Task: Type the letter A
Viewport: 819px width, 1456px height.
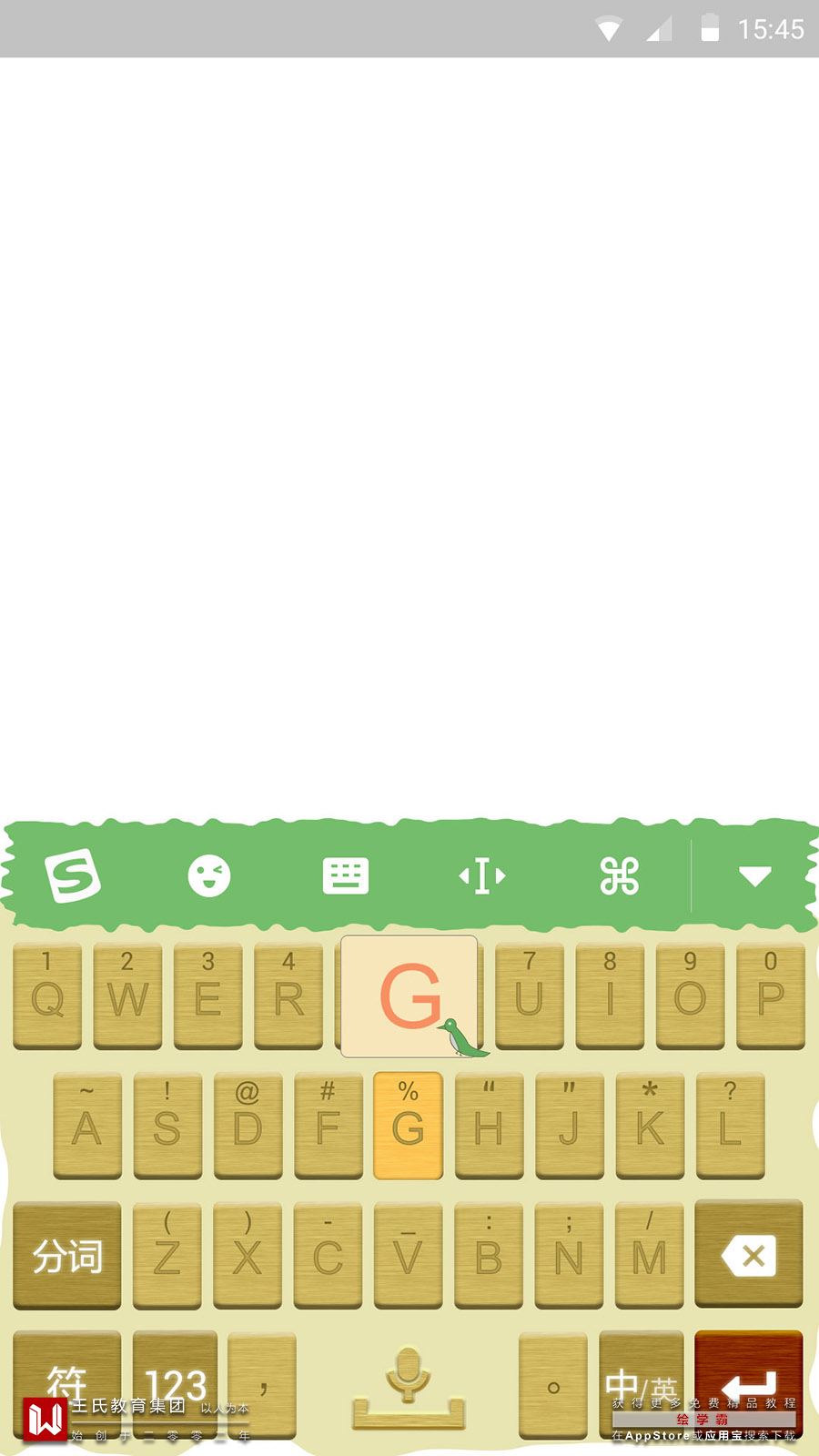Action: (86, 1126)
